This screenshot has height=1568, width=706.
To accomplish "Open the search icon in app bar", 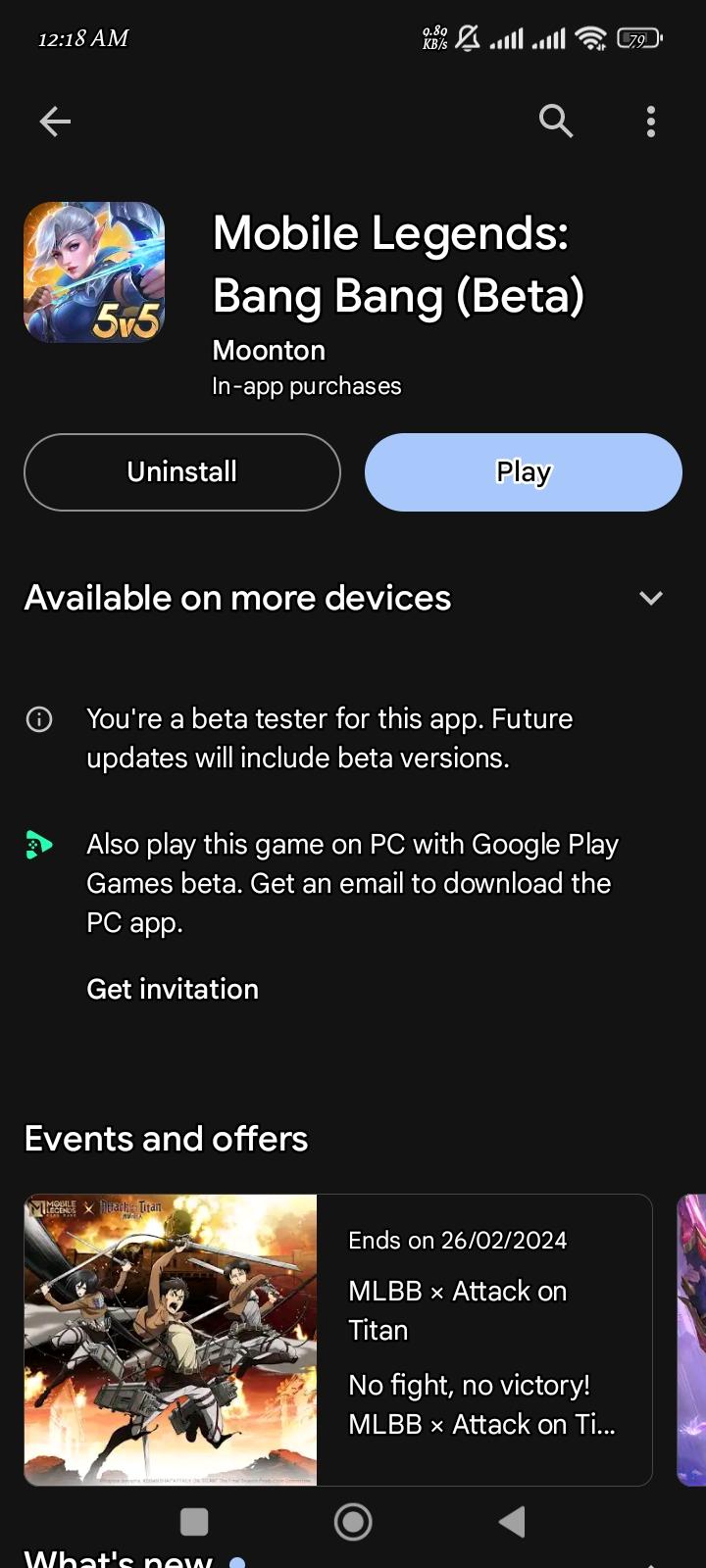I will tap(555, 122).
